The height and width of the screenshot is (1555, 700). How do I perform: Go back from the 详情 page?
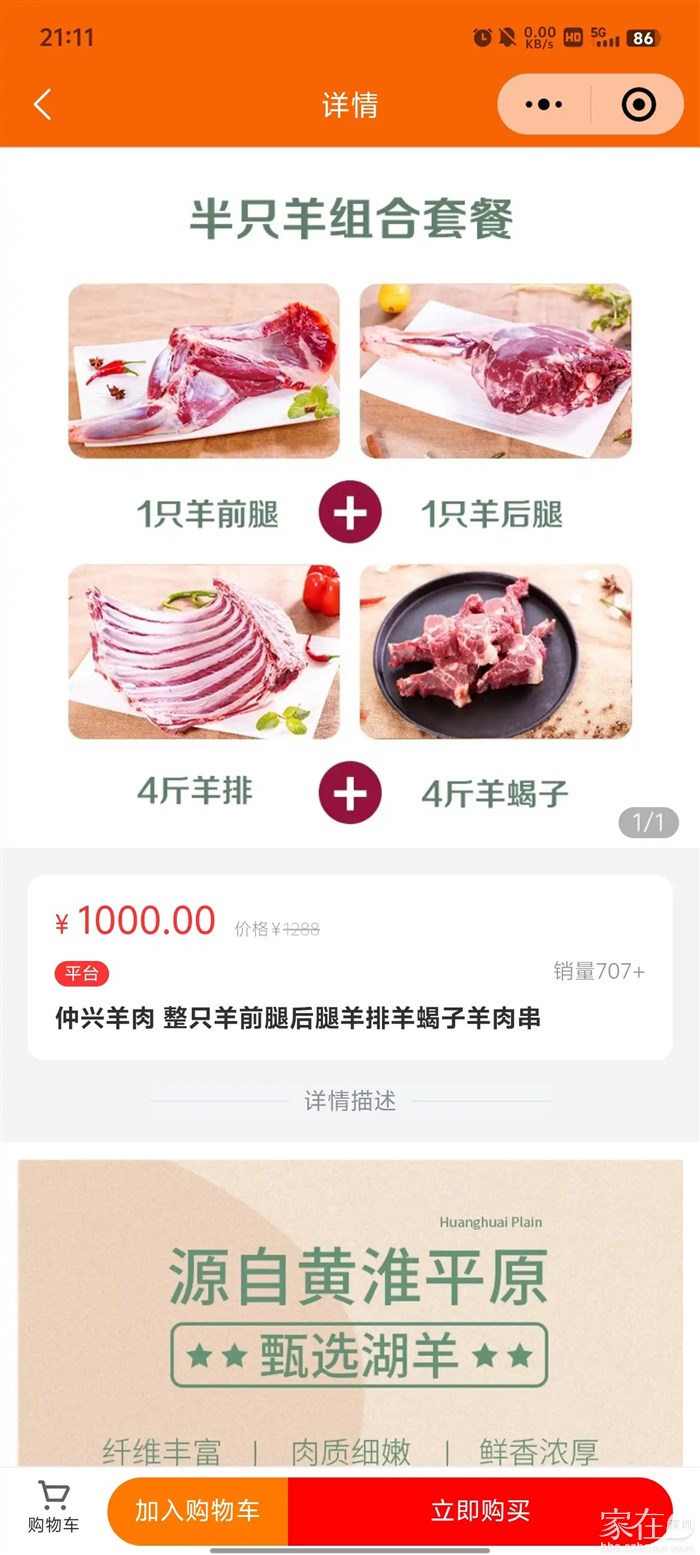(x=42, y=105)
